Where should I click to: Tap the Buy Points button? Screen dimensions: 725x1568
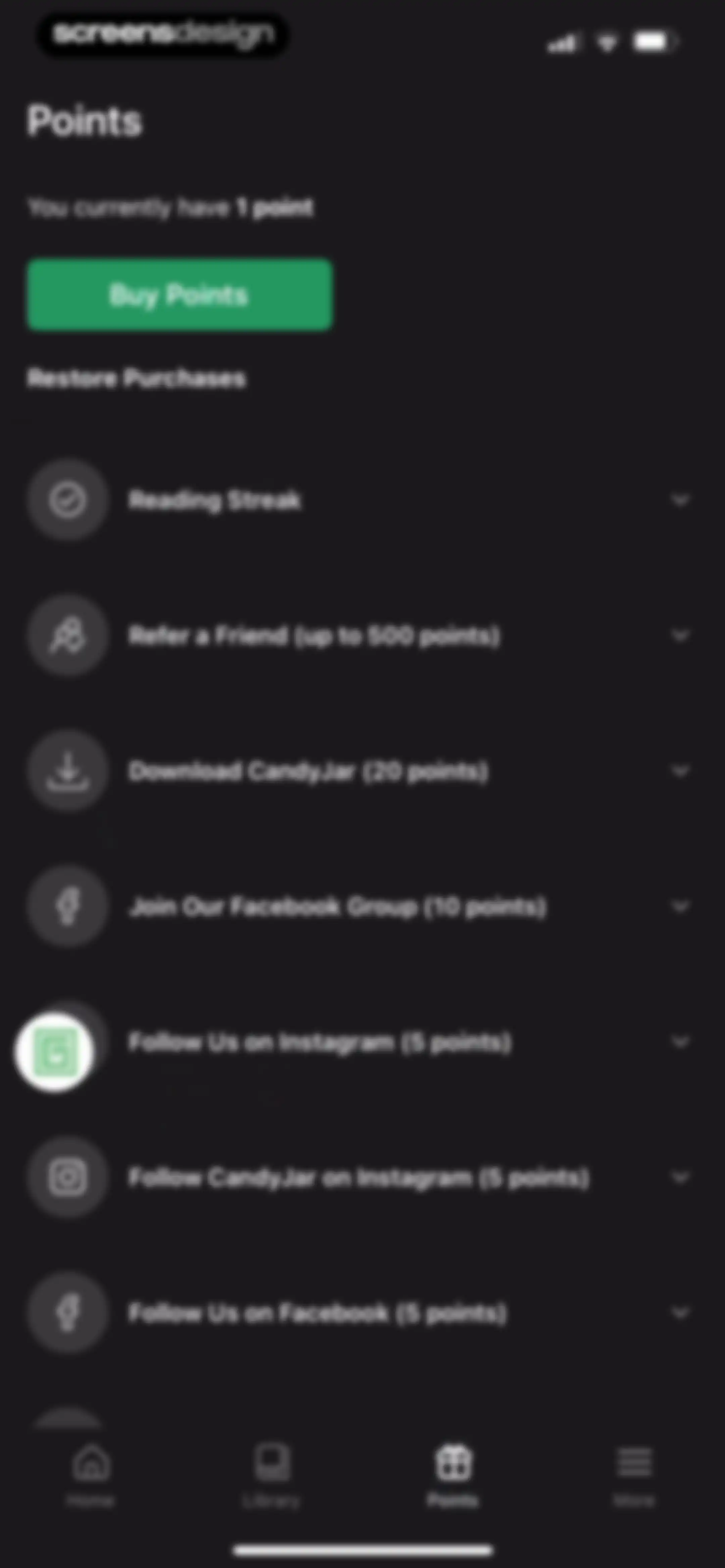(x=180, y=294)
